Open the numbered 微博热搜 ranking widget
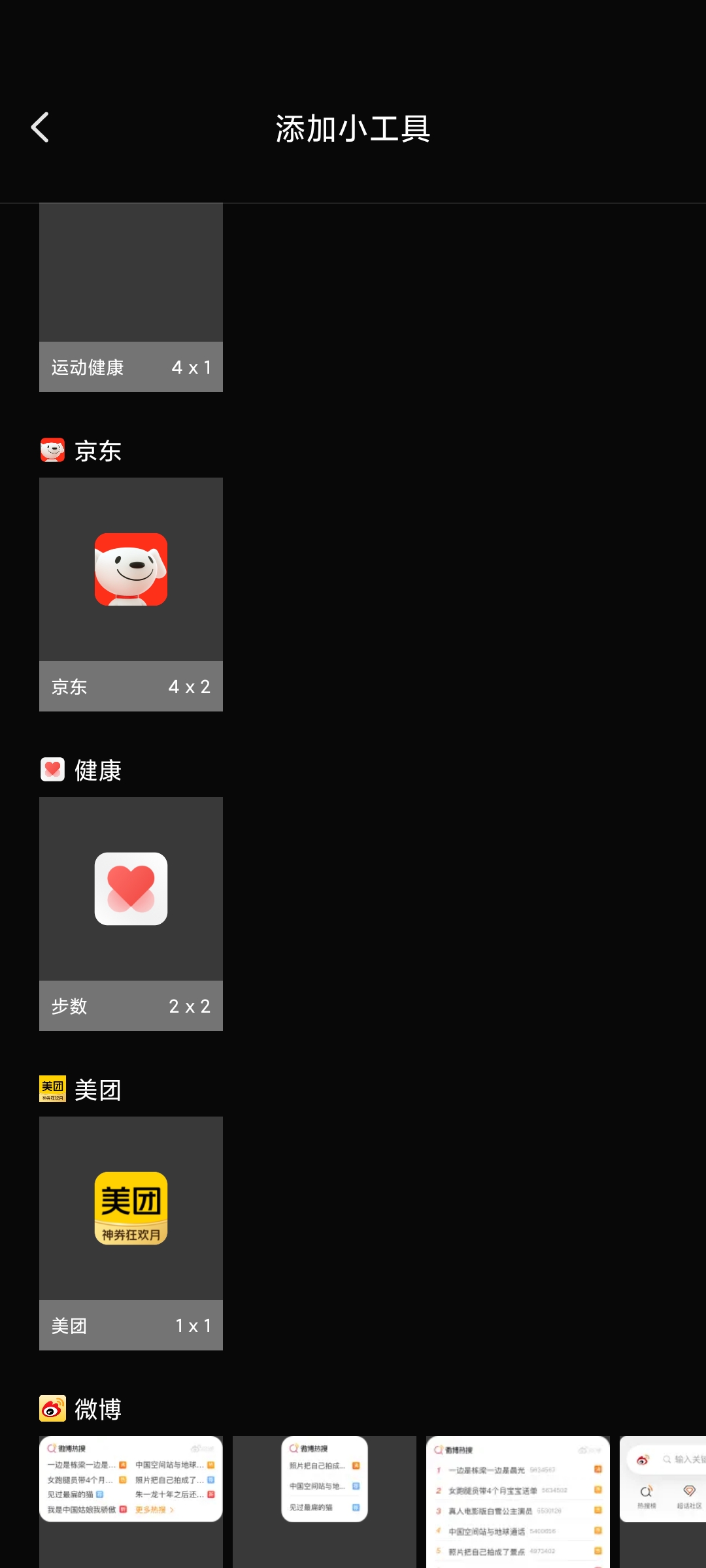 pos(518,1501)
